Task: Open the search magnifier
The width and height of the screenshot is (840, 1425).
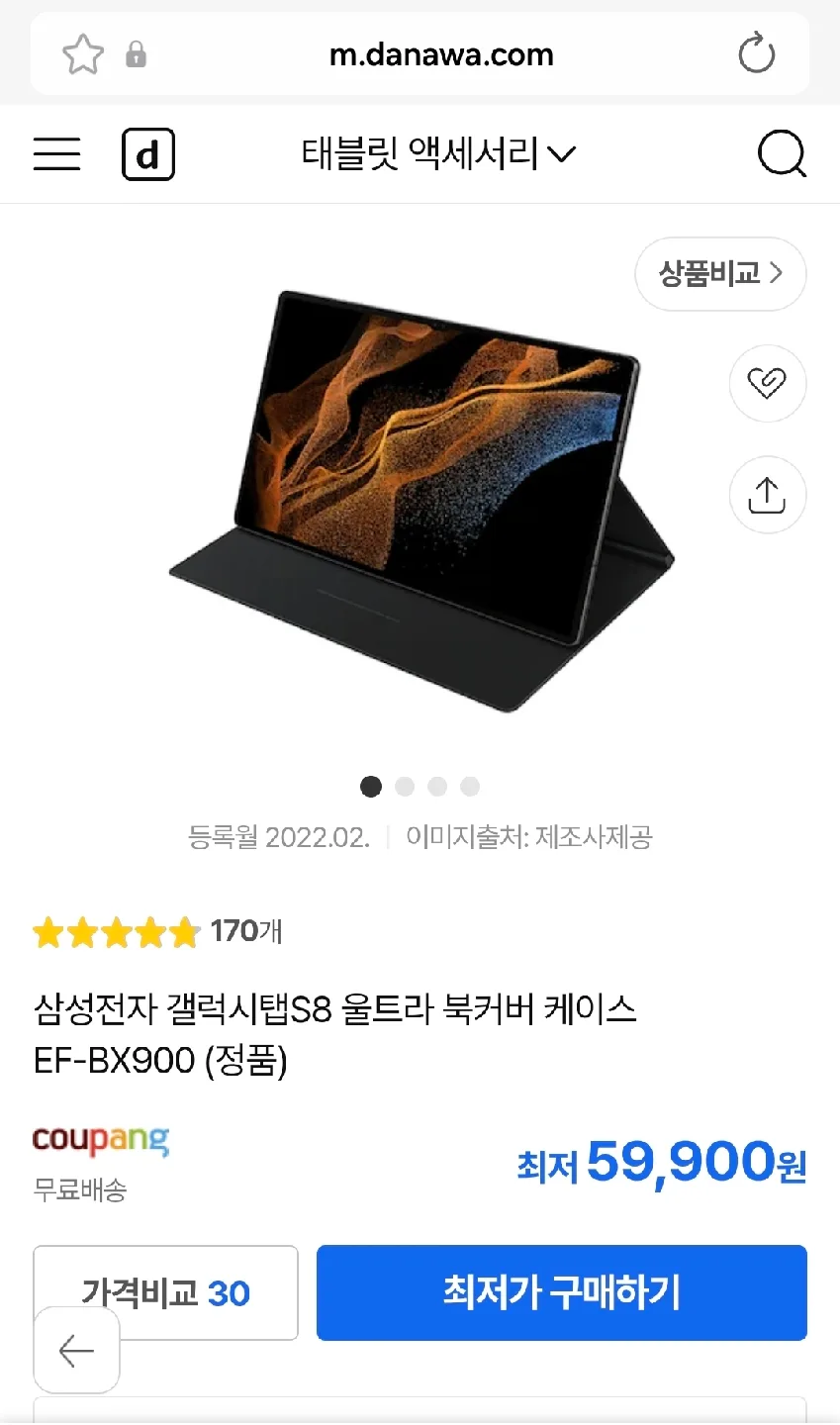Action: click(x=782, y=154)
